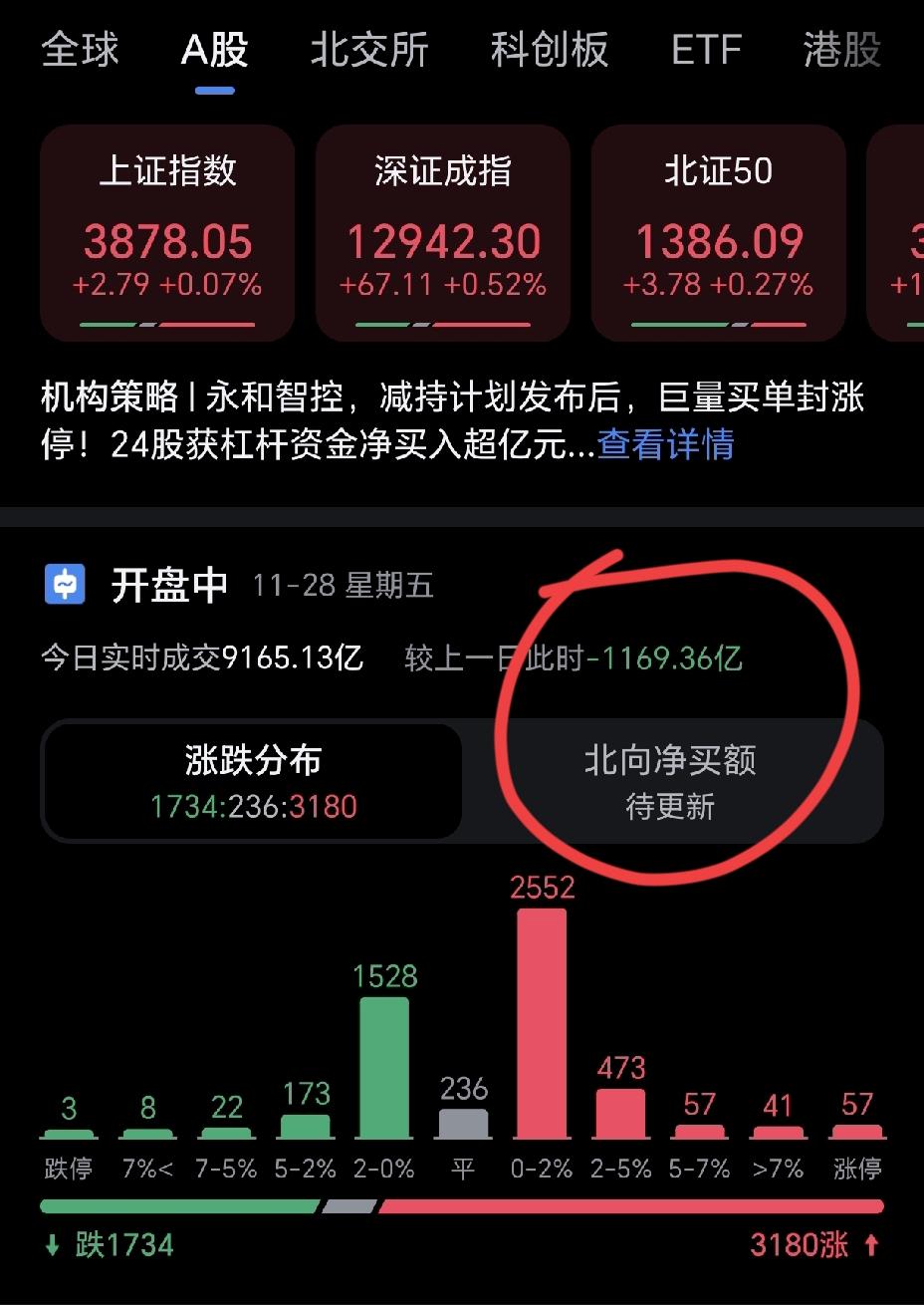Select the 涨跌分布 distribution tab
Screen dimensions: 924x1305
coord(252,782)
